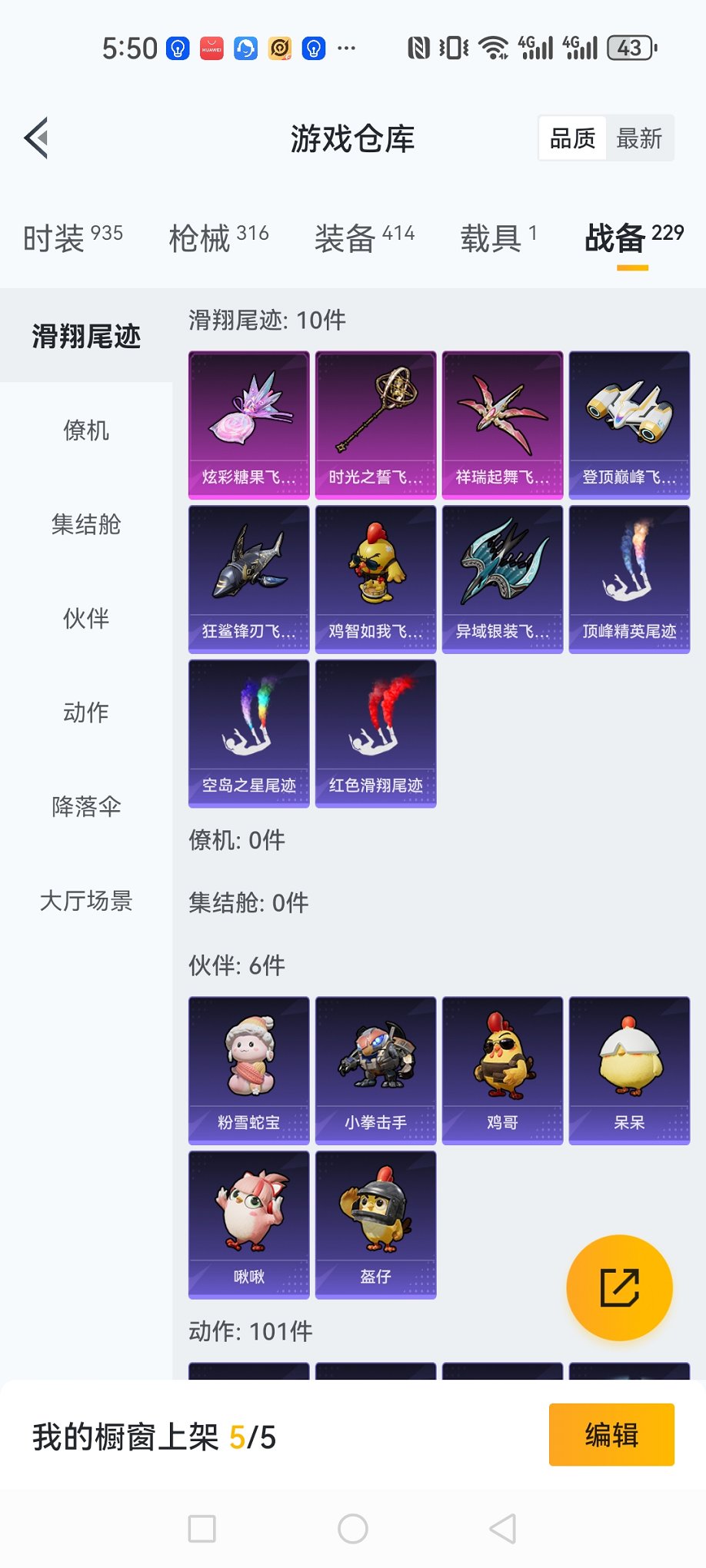Switch to the 装备 tab

pyautogui.click(x=364, y=237)
